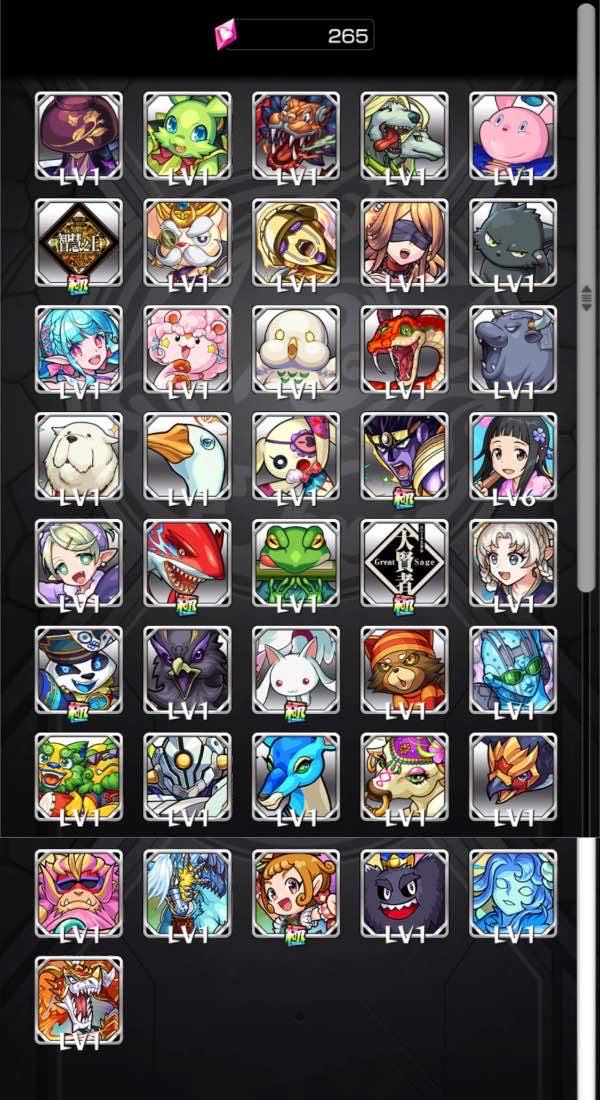600x1100 pixels.
Task: Select the black cat monster
Action: (513, 242)
